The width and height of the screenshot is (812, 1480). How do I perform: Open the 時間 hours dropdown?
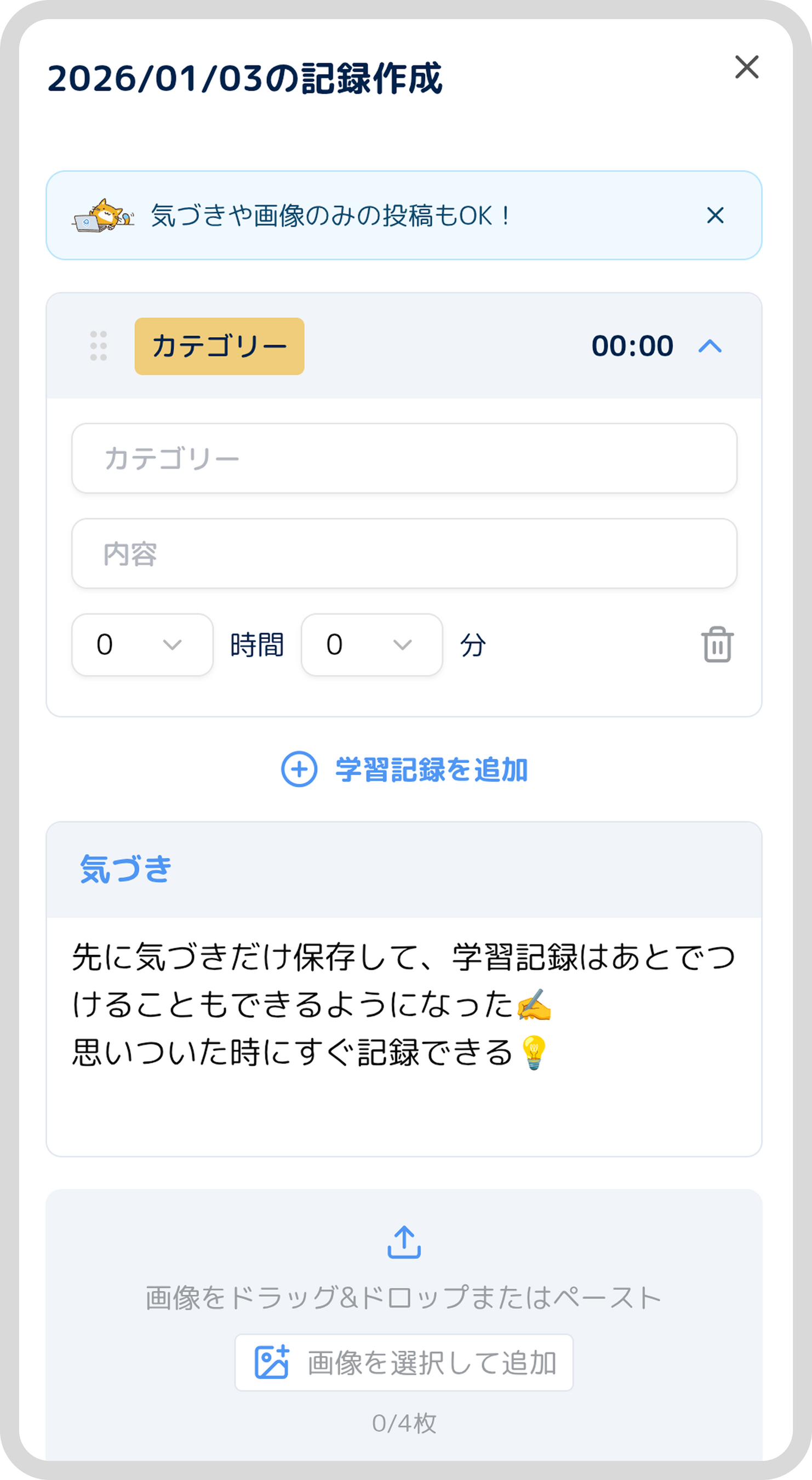coord(142,645)
